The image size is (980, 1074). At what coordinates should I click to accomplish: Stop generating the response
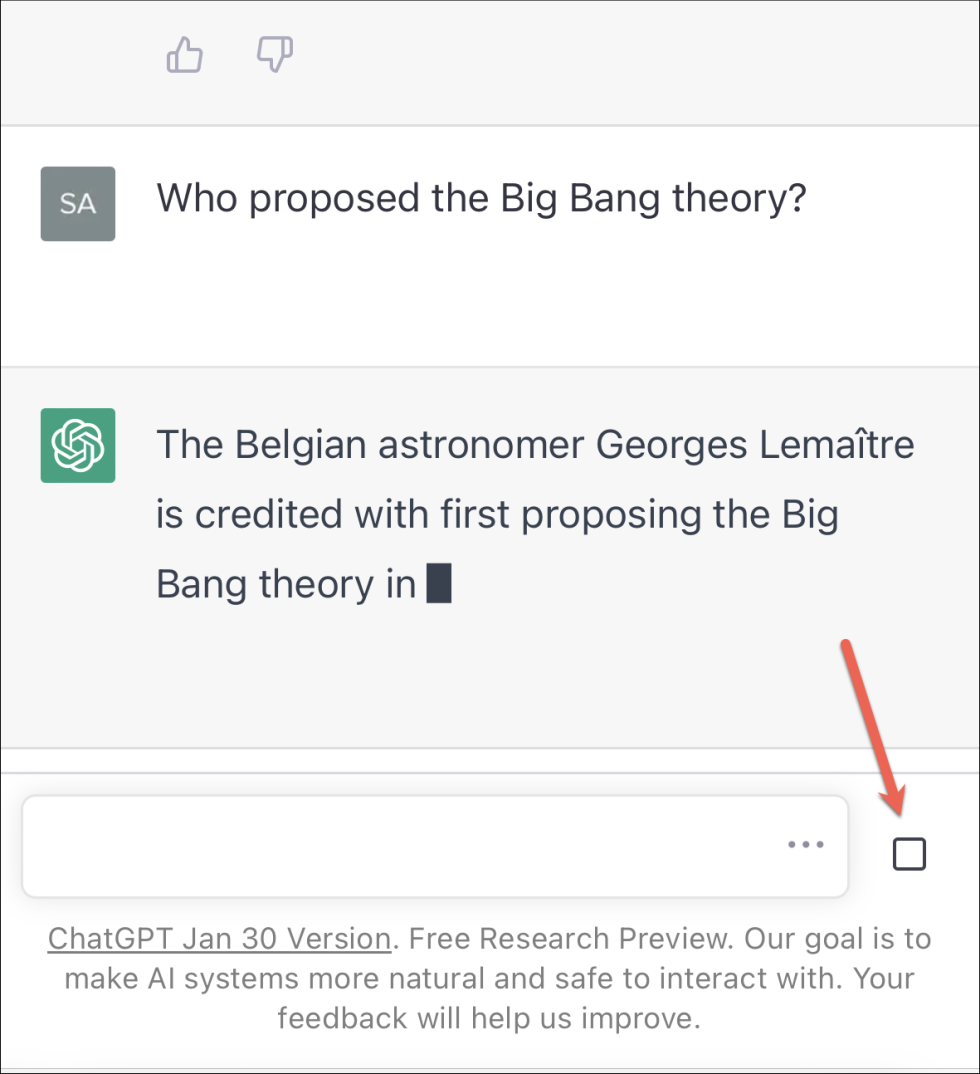(909, 854)
